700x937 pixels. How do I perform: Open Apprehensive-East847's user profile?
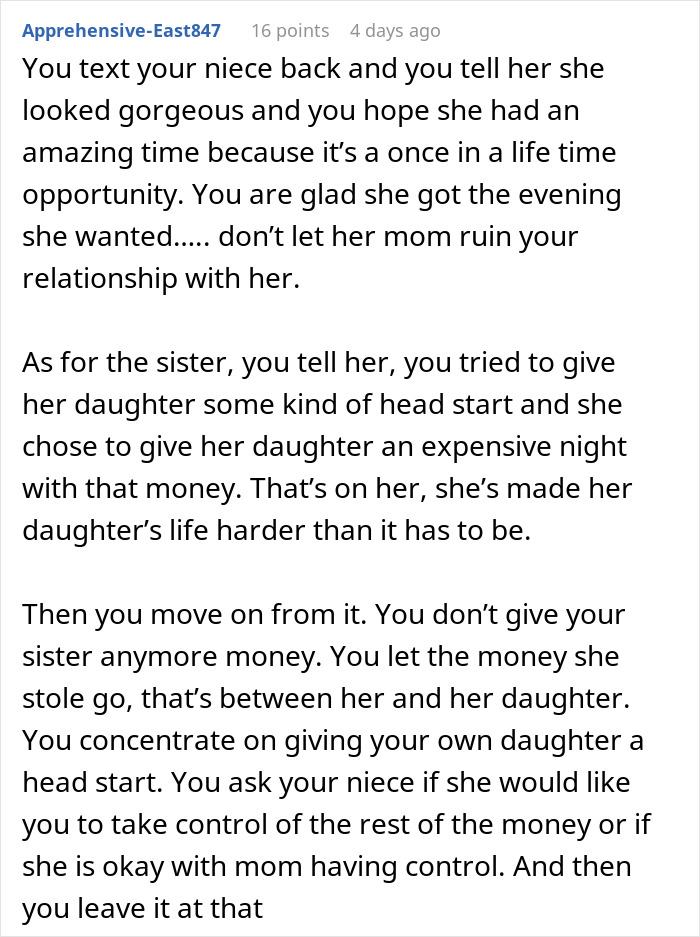click(121, 30)
